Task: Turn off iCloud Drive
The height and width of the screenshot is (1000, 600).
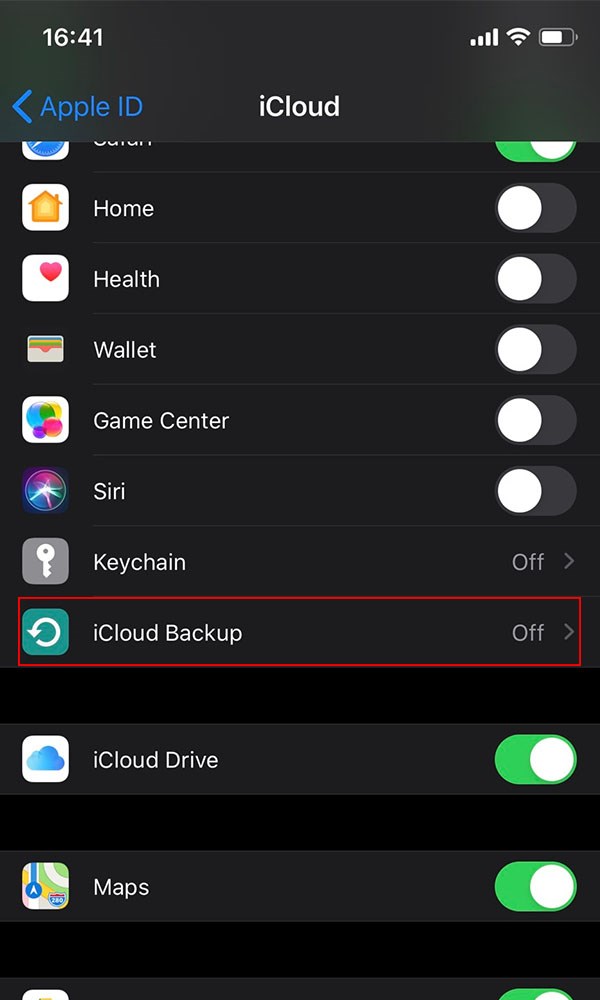Action: tap(535, 760)
